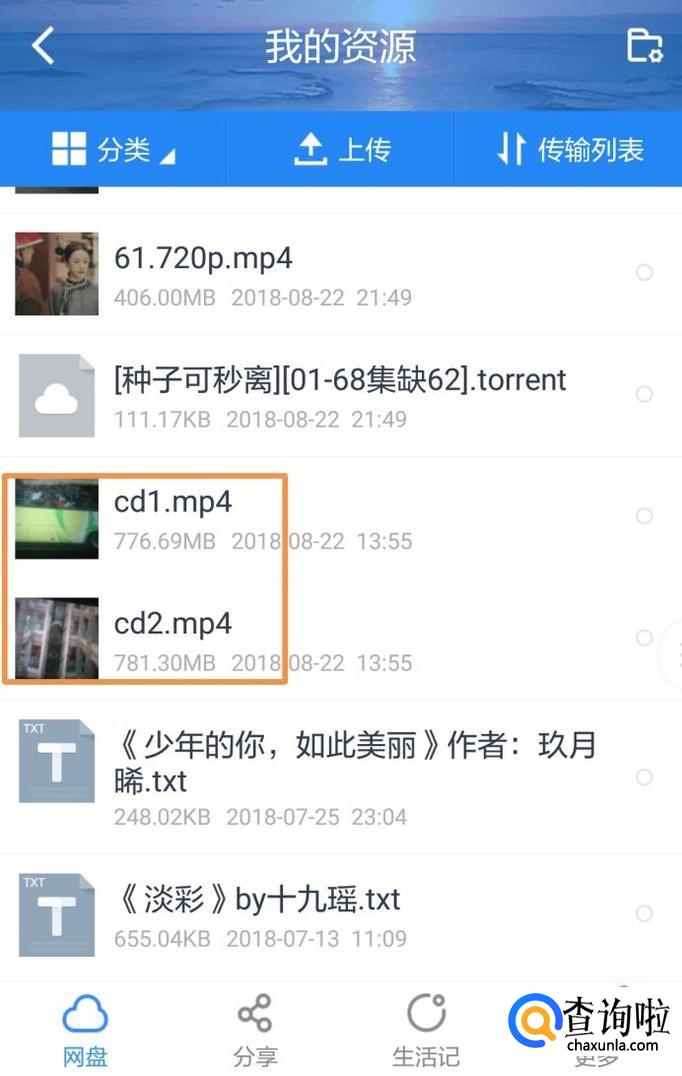Select the checkbox for cd2.mp4
682x1076 pixels.
(x=644, y=638)
